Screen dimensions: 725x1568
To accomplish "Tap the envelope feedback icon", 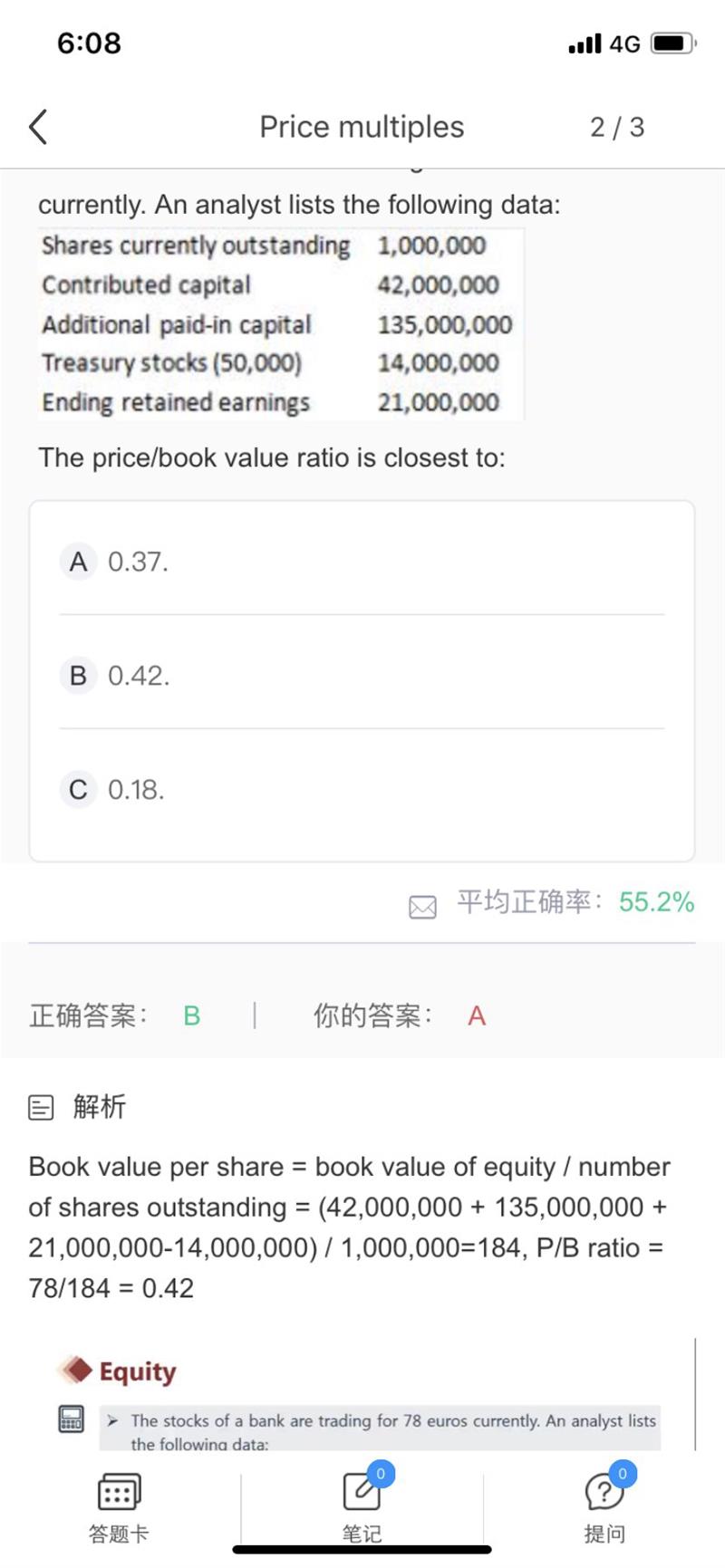I will [422, 906].
